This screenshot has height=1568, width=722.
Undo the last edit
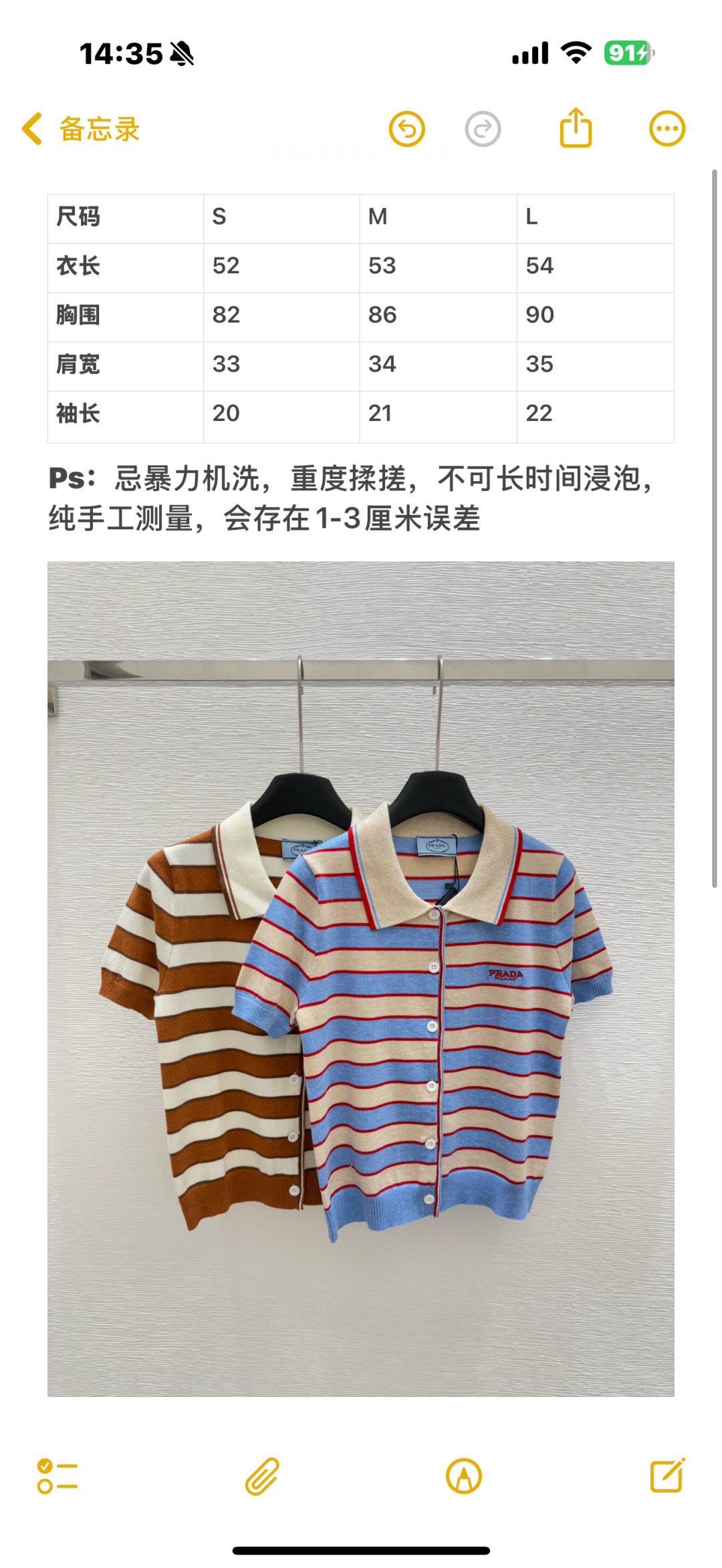coord(406,129)
